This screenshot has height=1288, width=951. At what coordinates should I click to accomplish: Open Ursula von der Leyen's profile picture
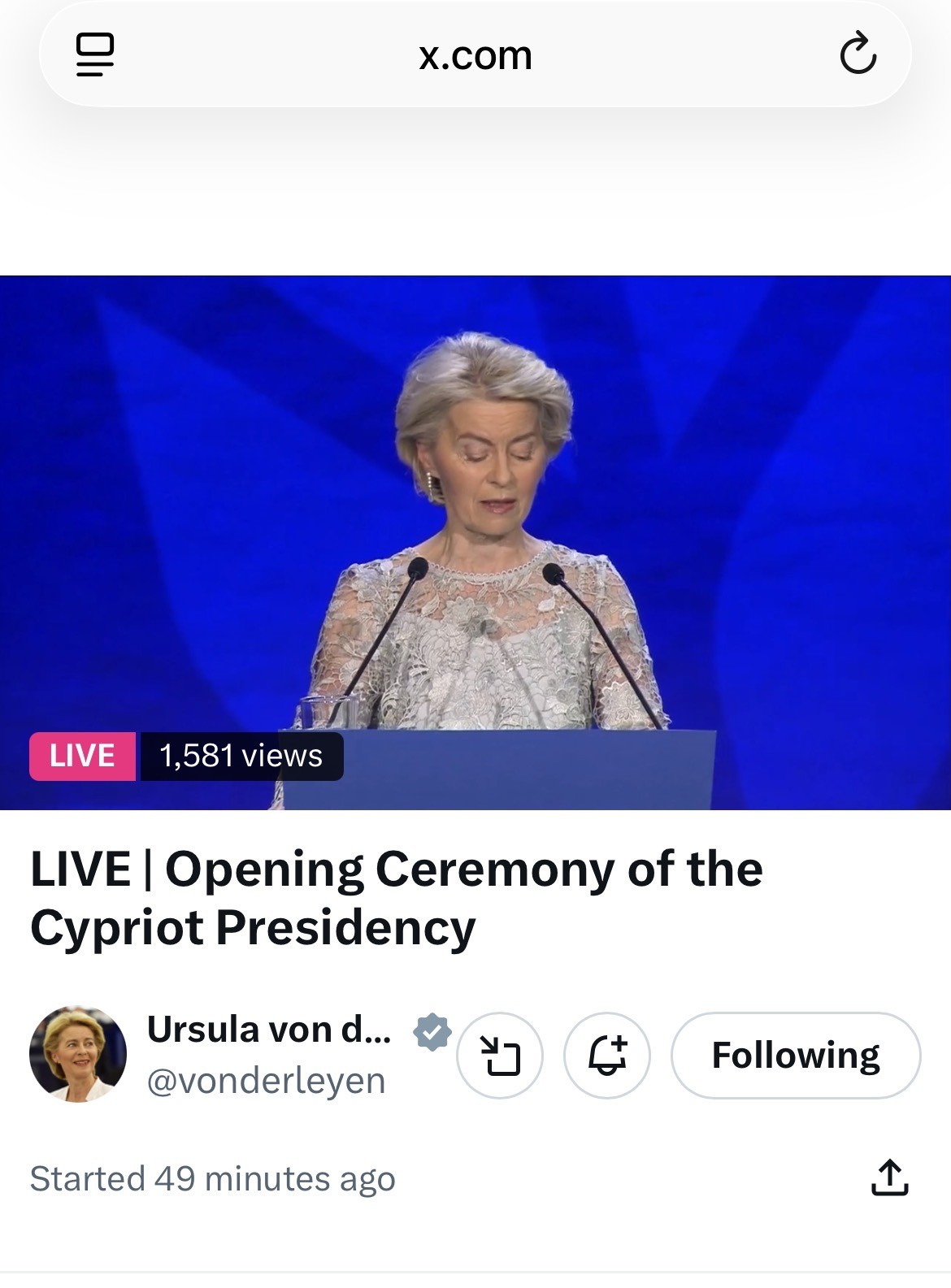[x=78, y=1055]
